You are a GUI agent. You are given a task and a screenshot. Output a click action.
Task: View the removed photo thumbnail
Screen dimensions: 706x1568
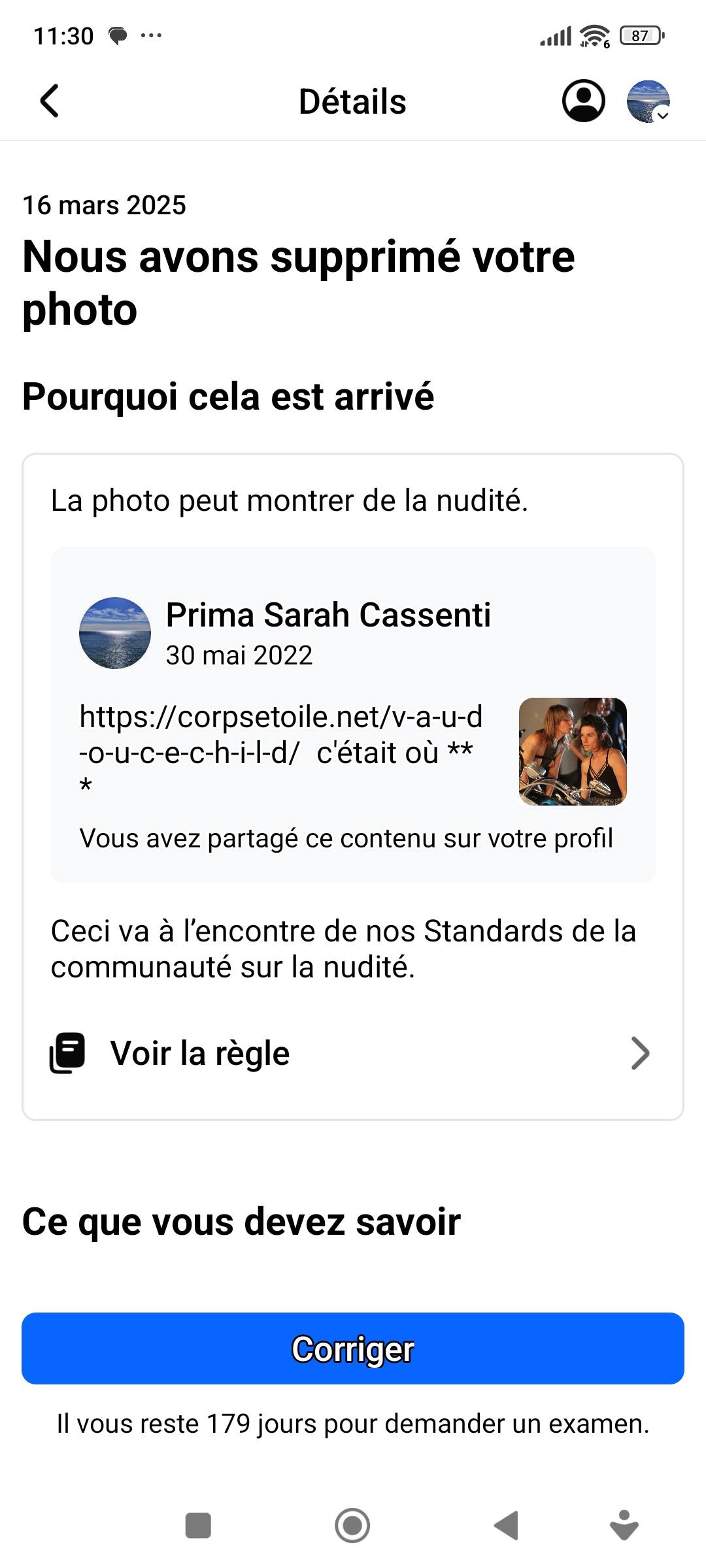click(573, 751)
